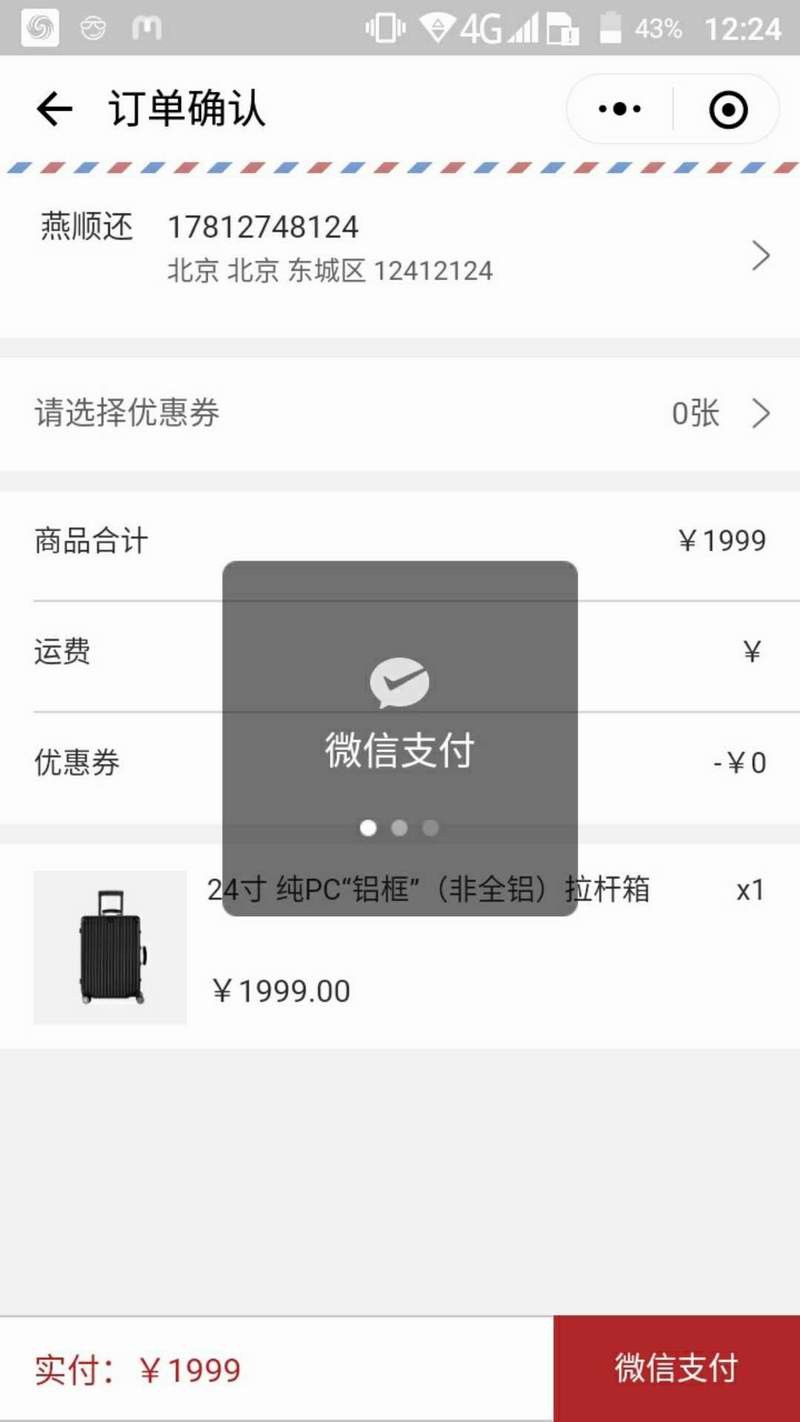Tap the red 微信支付 button
800x1422 pixels.
point(676,1368)
